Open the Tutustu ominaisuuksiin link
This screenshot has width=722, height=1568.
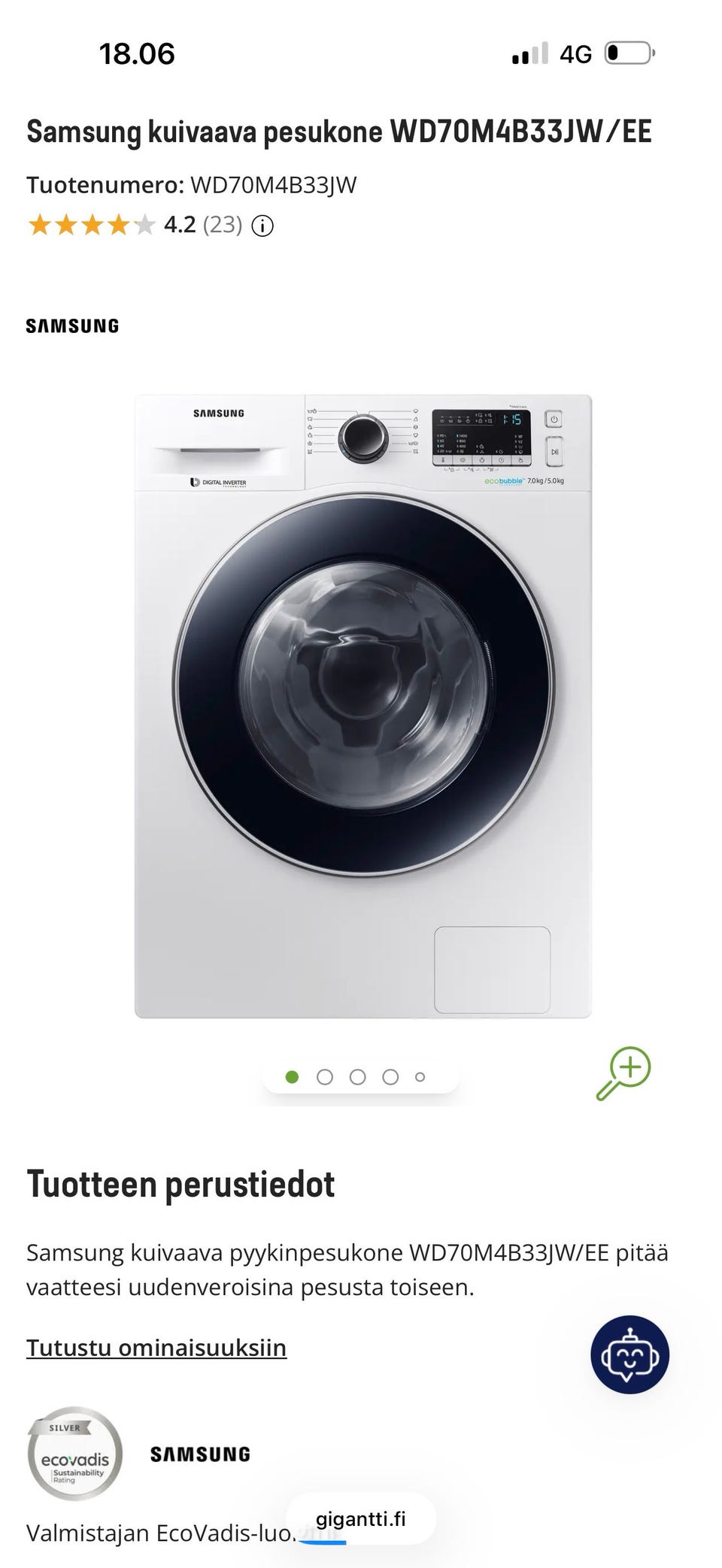pos(156,1347)
